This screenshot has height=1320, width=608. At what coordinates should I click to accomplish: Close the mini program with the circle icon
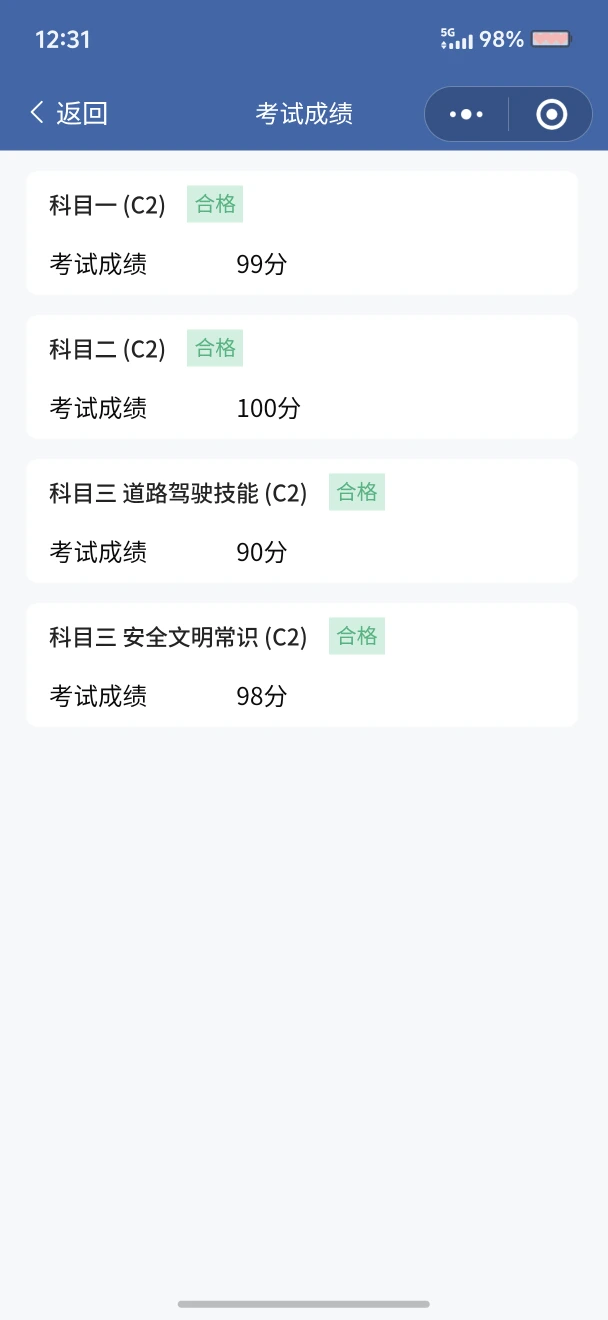(x=551, y=114)
